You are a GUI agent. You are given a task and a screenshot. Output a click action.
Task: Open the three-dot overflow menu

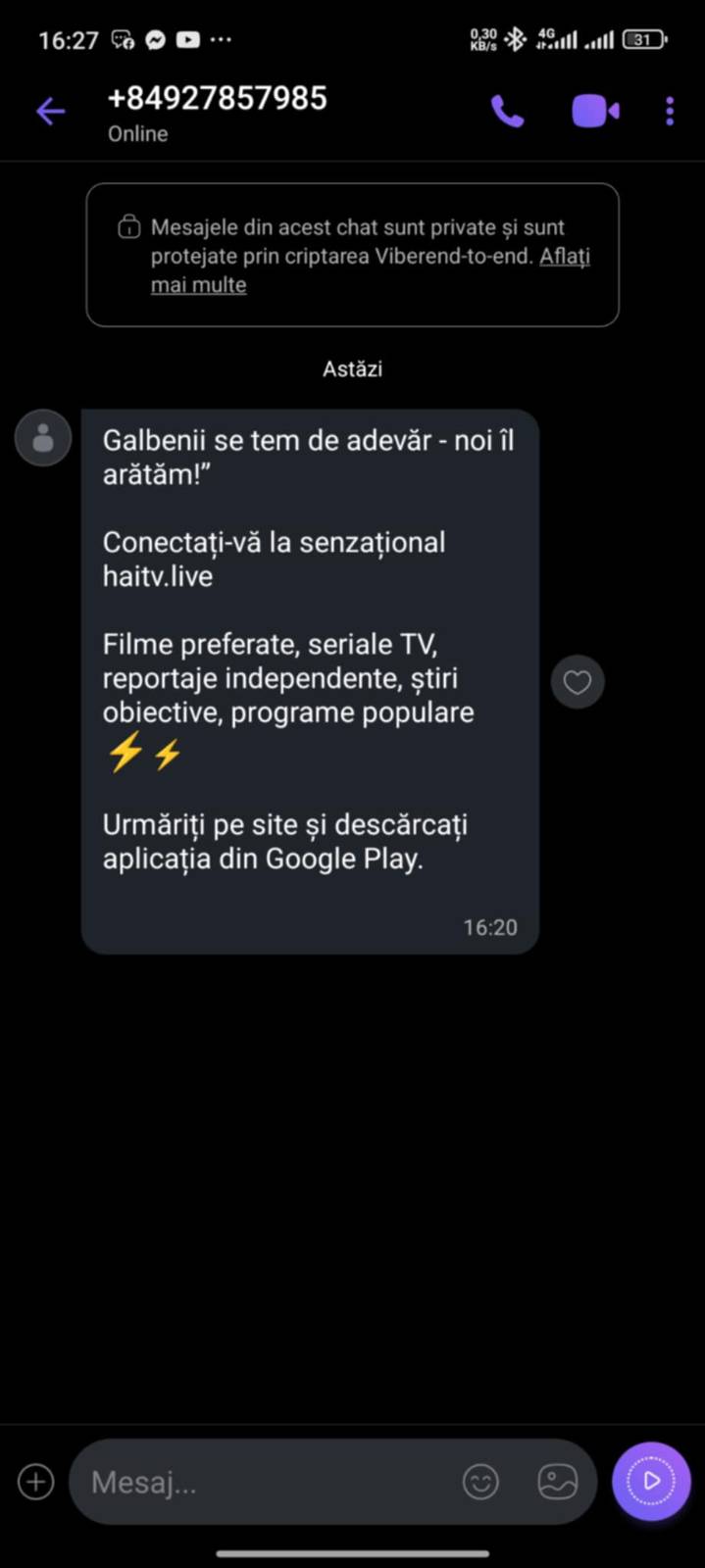[x=670, y=112]
